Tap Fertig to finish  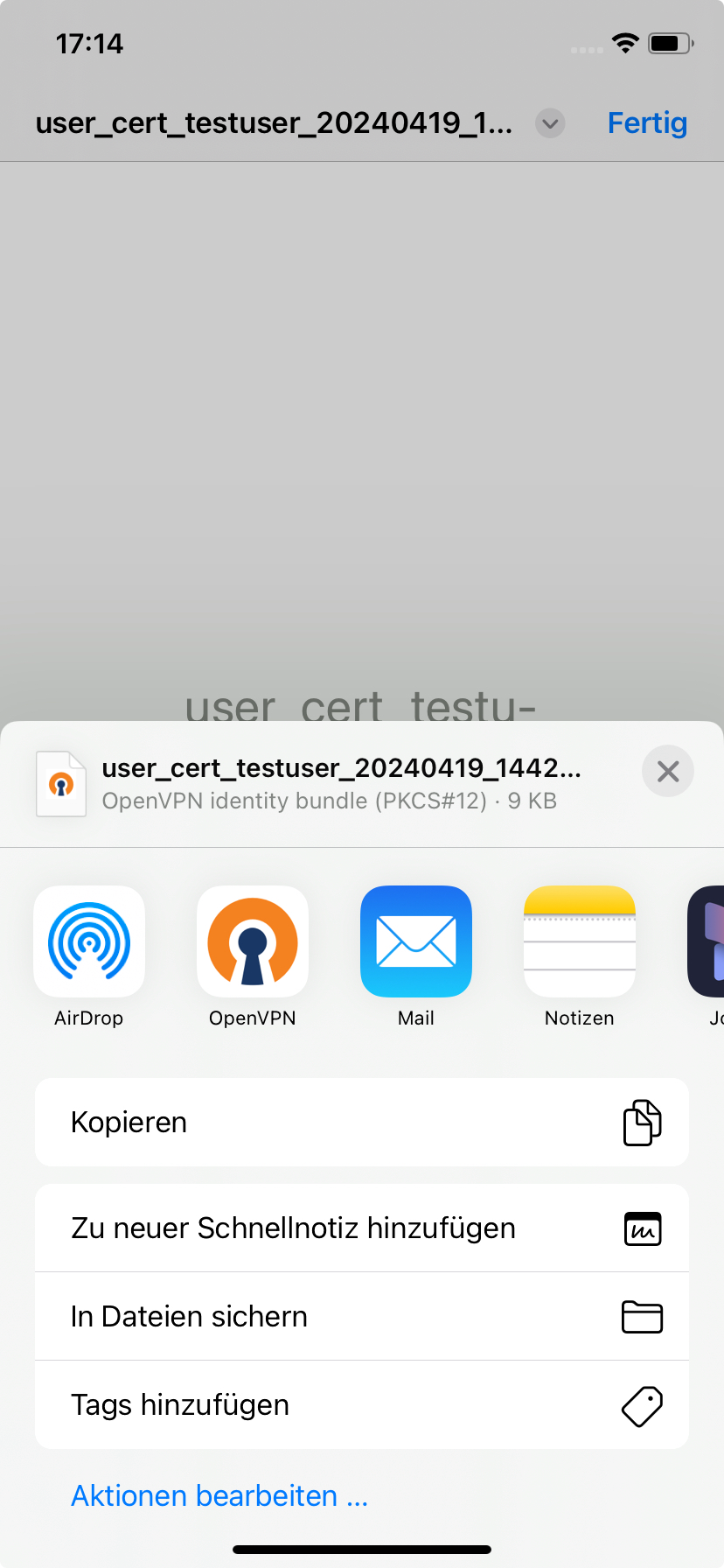(647, 123)
